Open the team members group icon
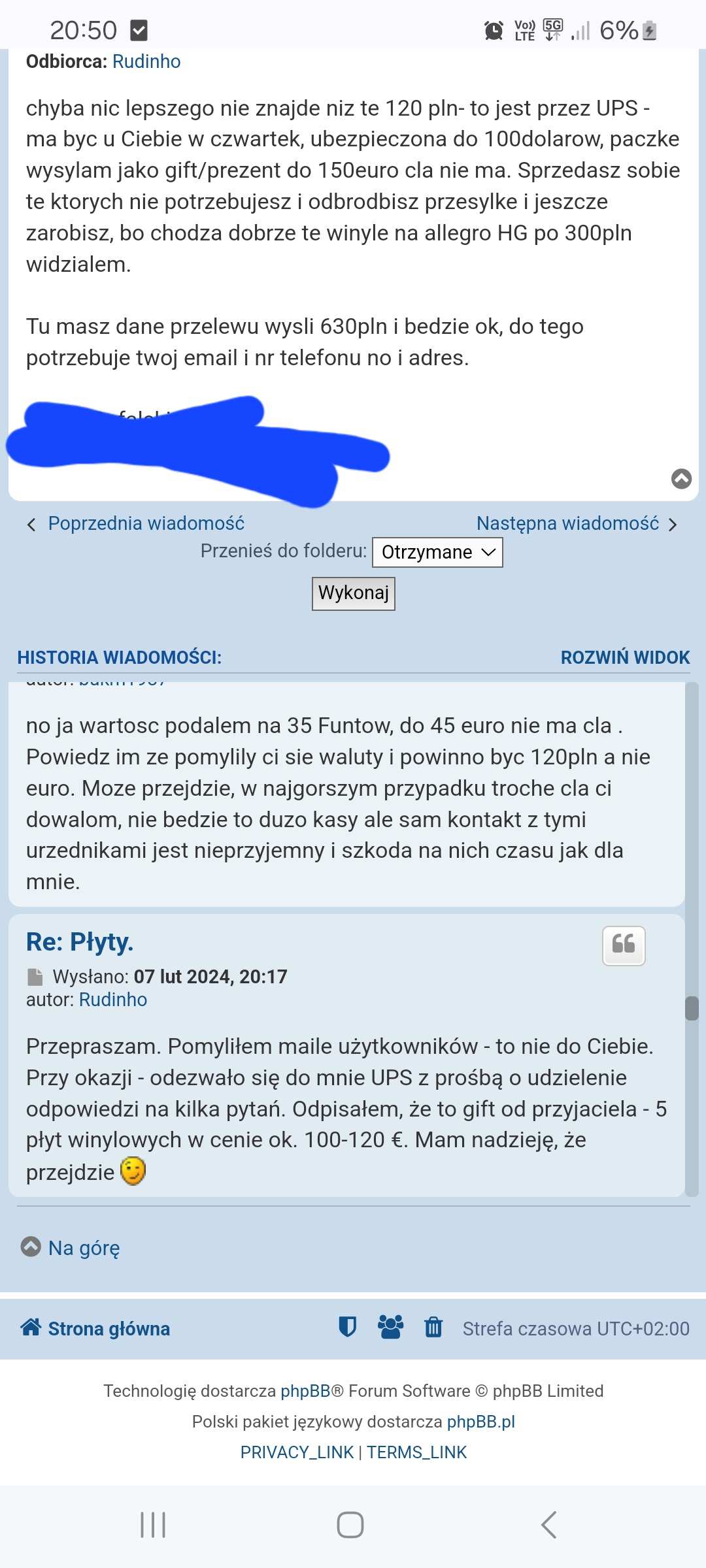This screenshot has width=706, height=1568. pos(390,1327)
